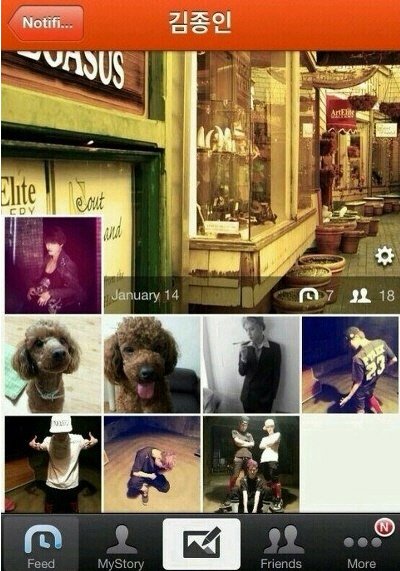The width and height of the screenshot is (400, 571).
Task: Go back to Notifications
Action: point(46,23)
